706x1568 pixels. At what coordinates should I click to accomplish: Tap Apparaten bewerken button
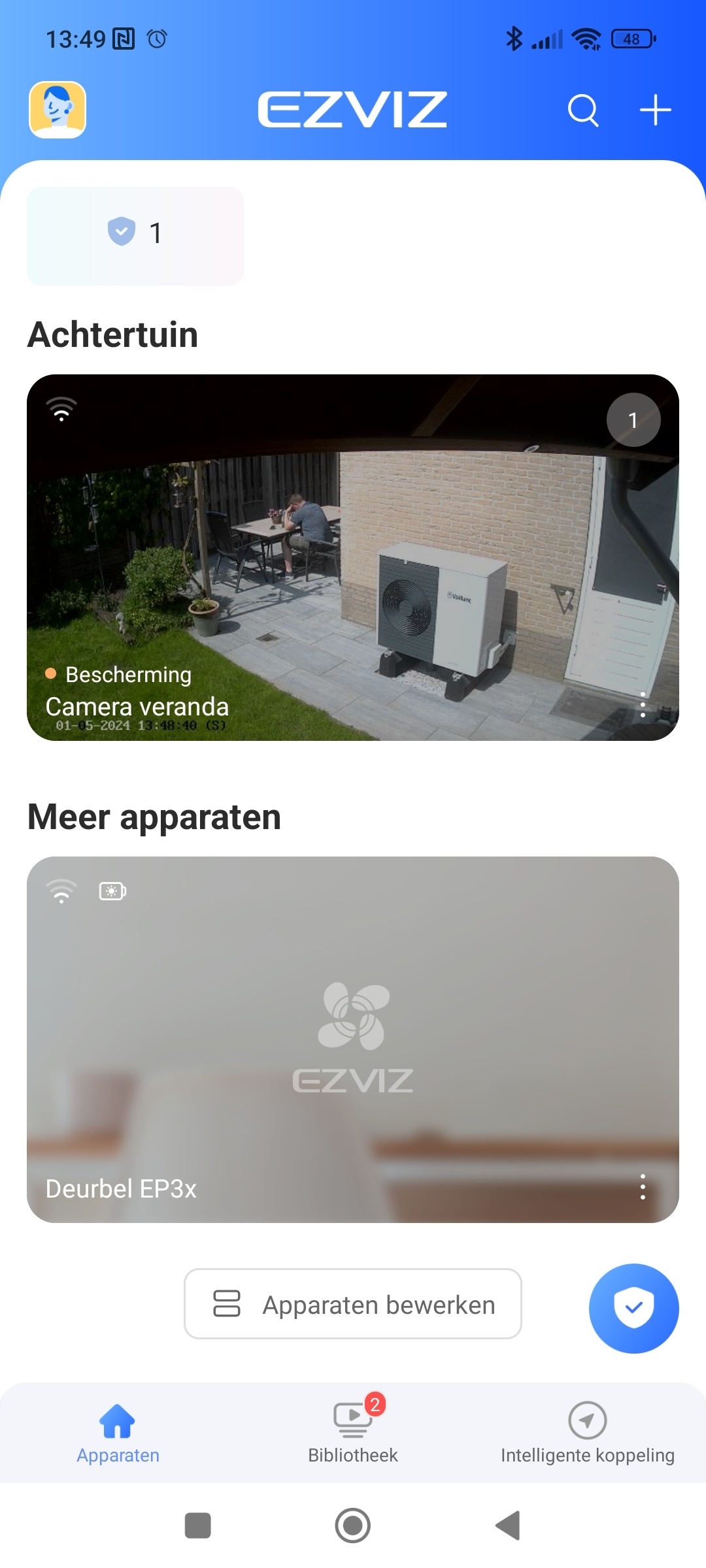click(x=353, y=1304)
